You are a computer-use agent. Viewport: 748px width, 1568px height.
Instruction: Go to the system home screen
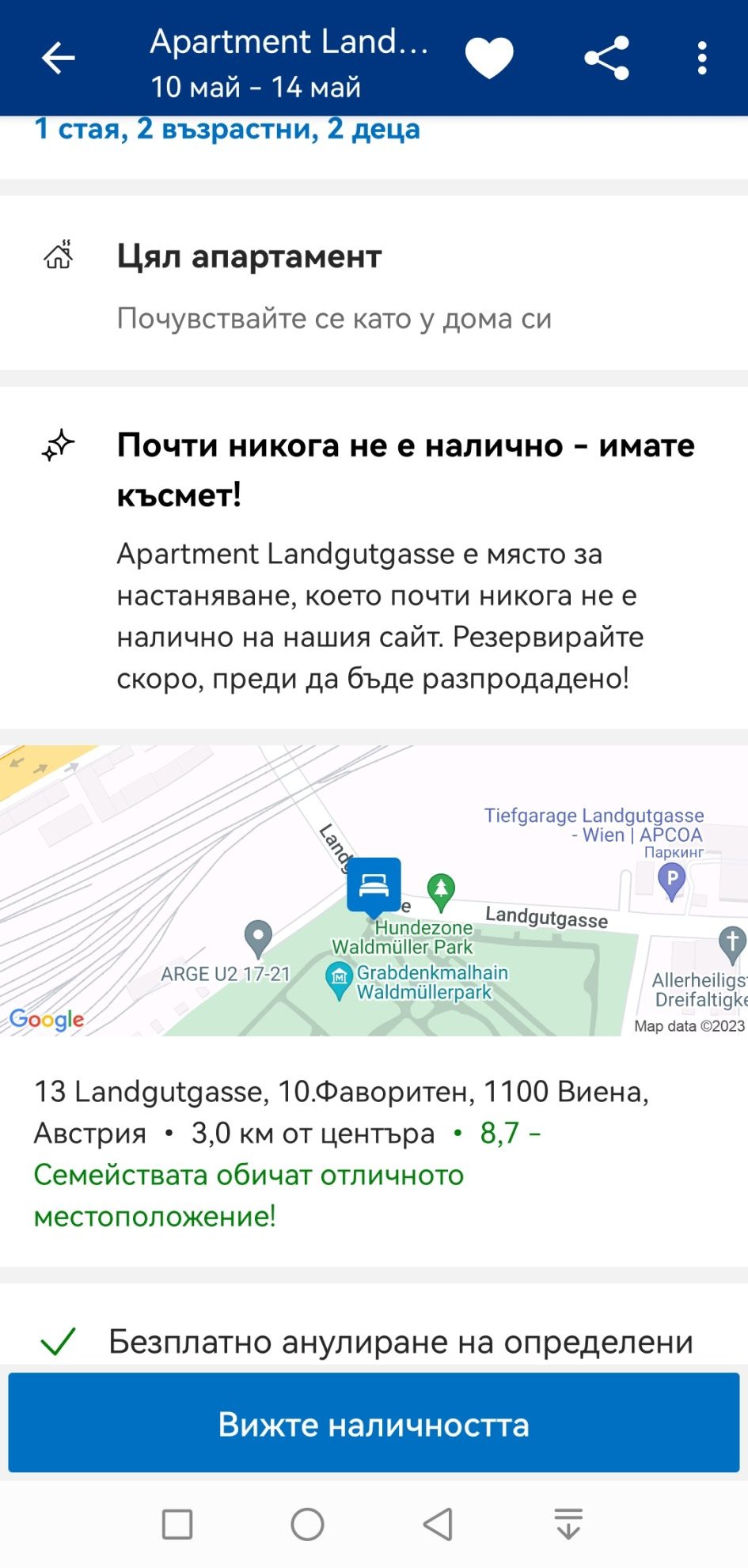click(x=308, y=1524)
